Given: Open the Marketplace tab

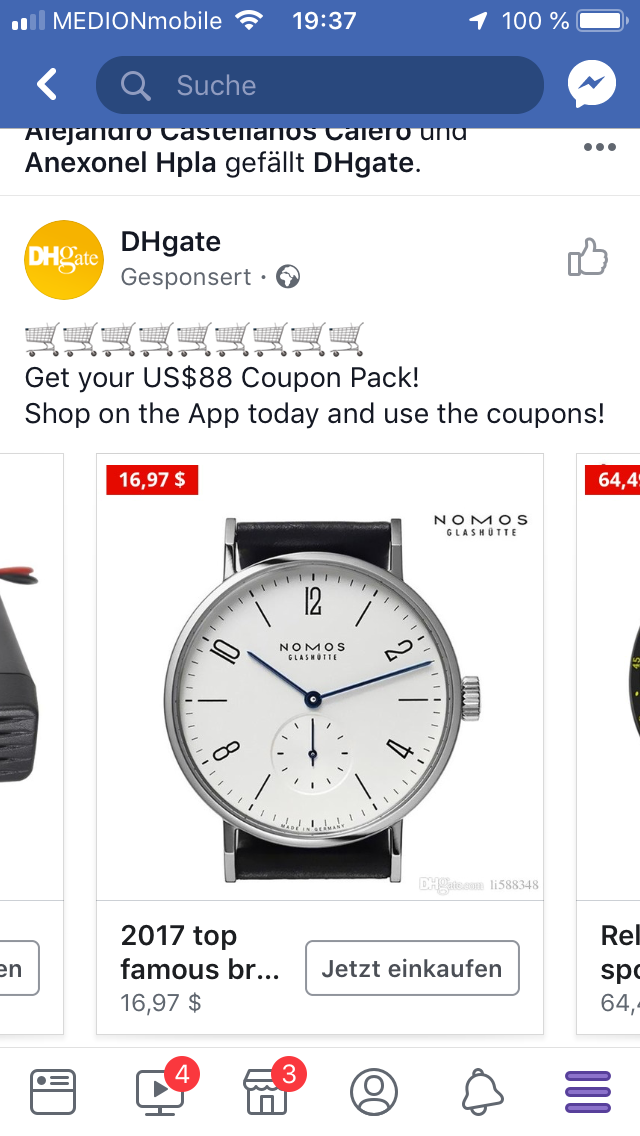Looking at the screenshot, I should tap(267, 1092).
